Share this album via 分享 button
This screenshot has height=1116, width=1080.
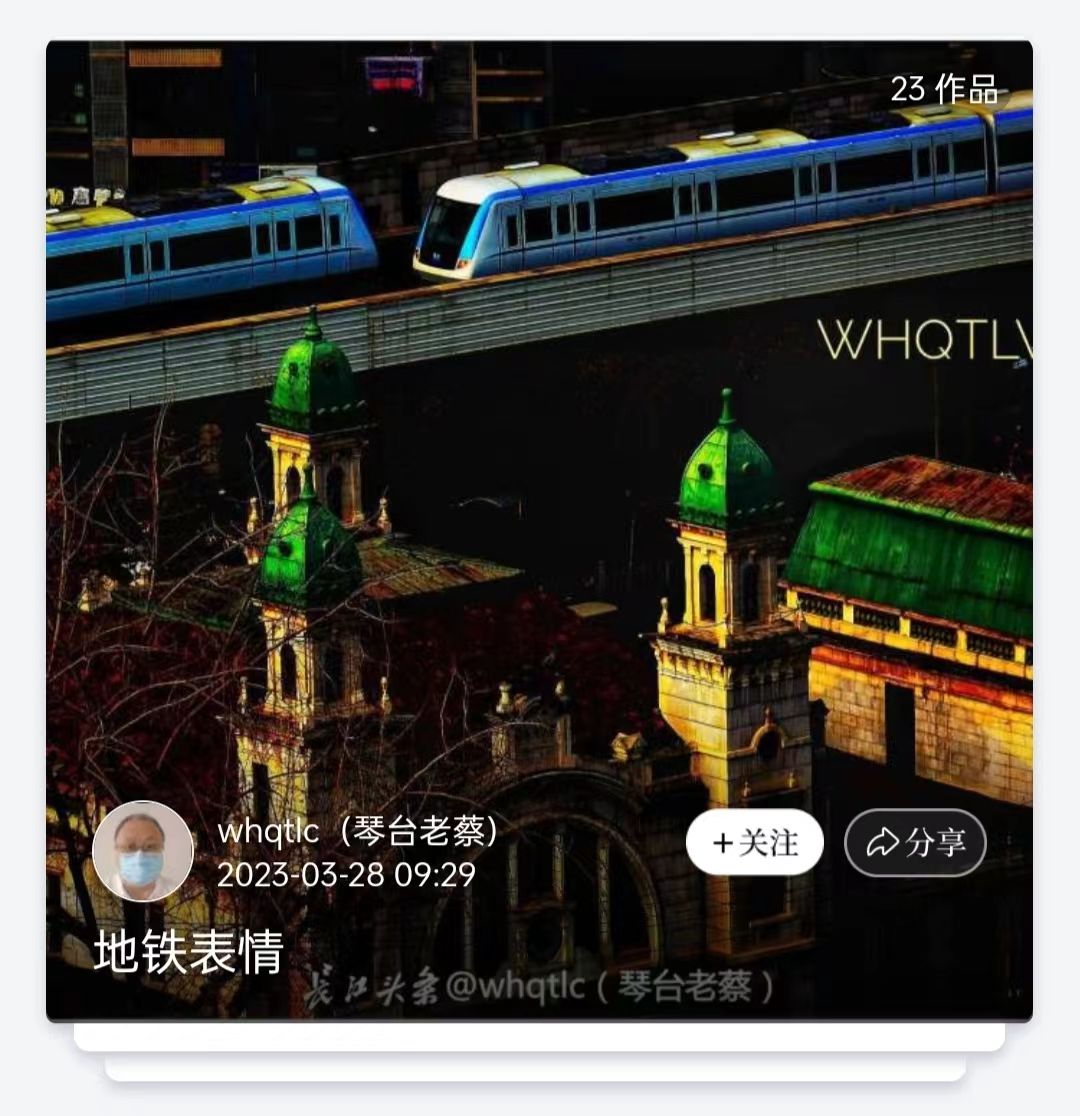[x=915, y=842]
